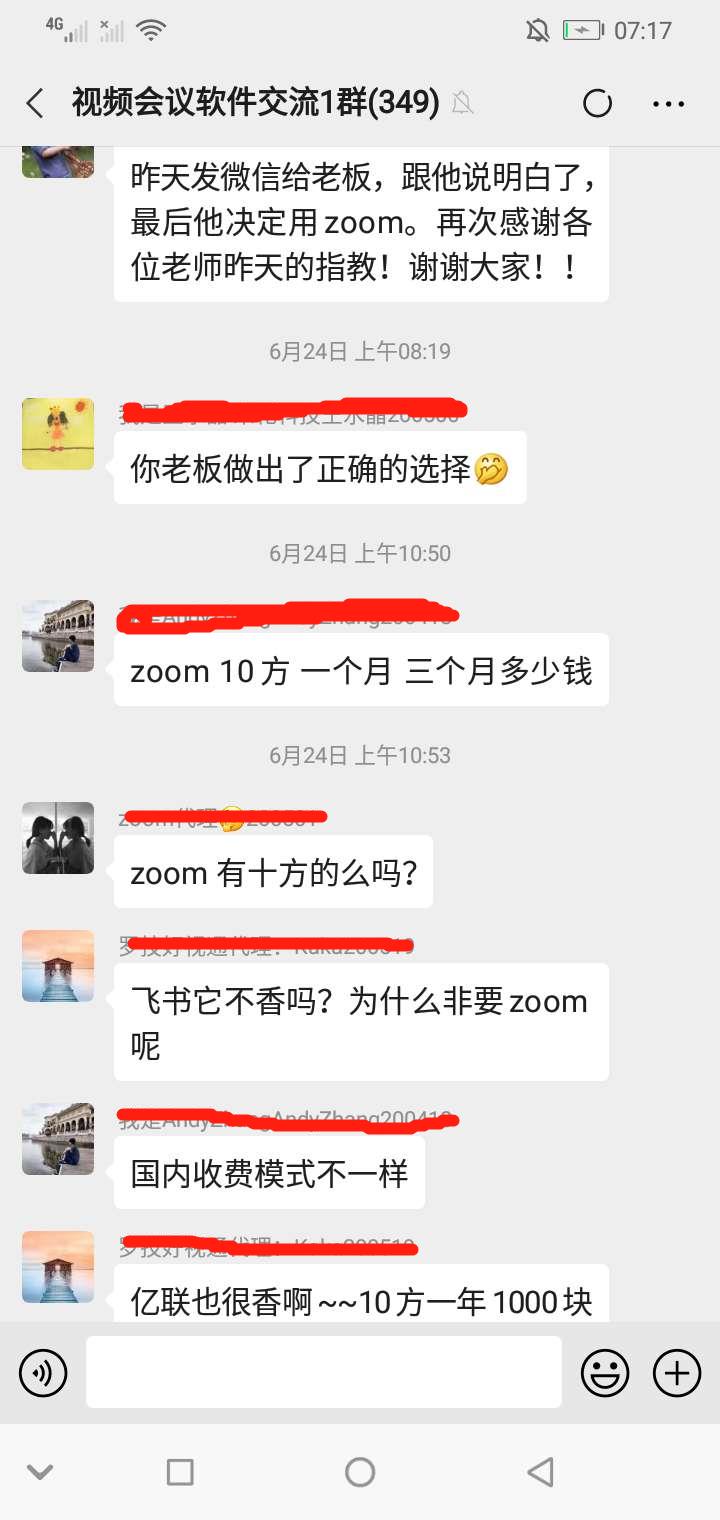The width and height of the screenshot is (720, 1520).
Task: Tap avatar beside 'zoom 有十方的么吗?'
Action: coord(58,838)
